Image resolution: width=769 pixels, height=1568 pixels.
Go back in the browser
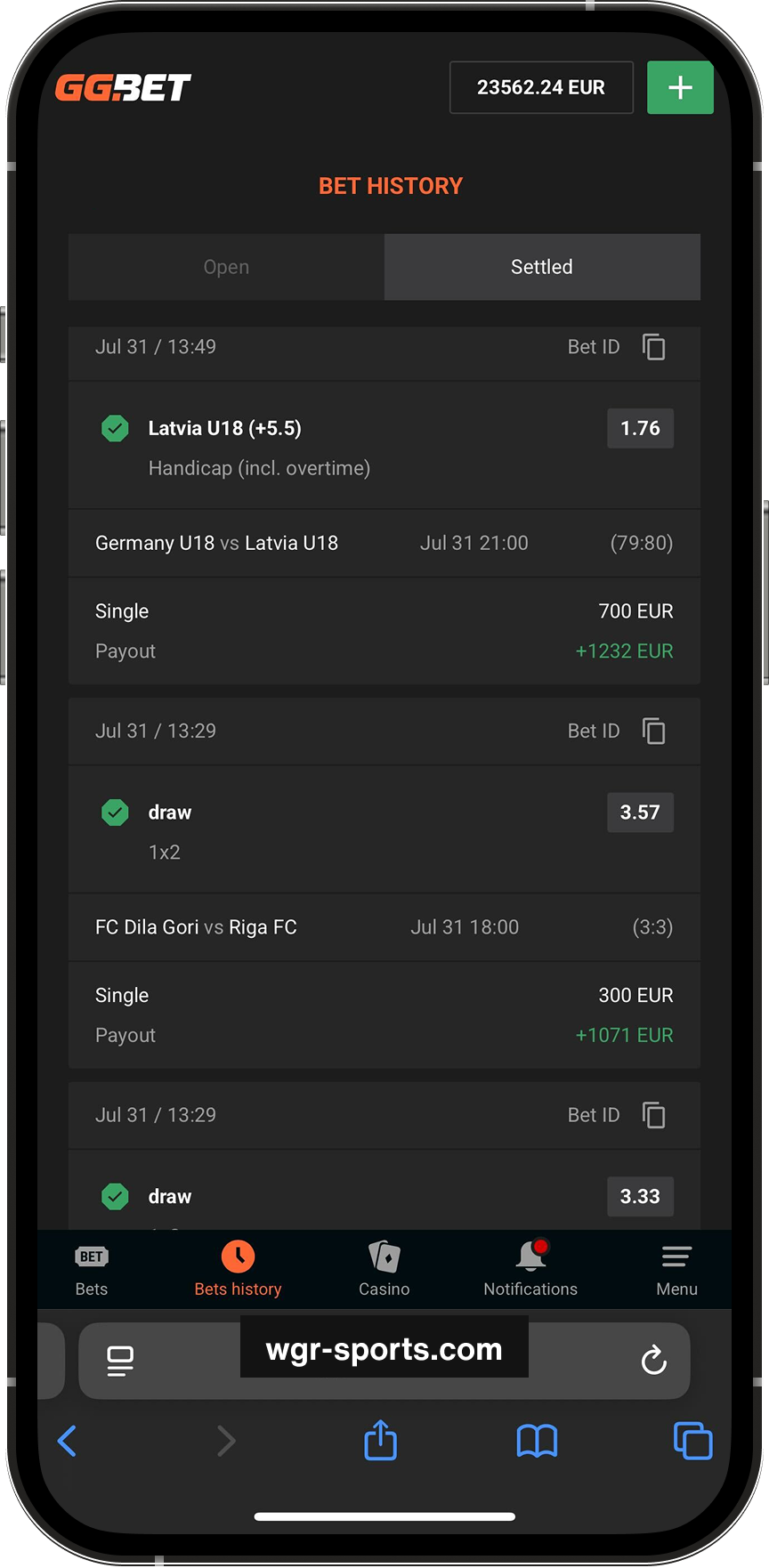pos(68,1441)
